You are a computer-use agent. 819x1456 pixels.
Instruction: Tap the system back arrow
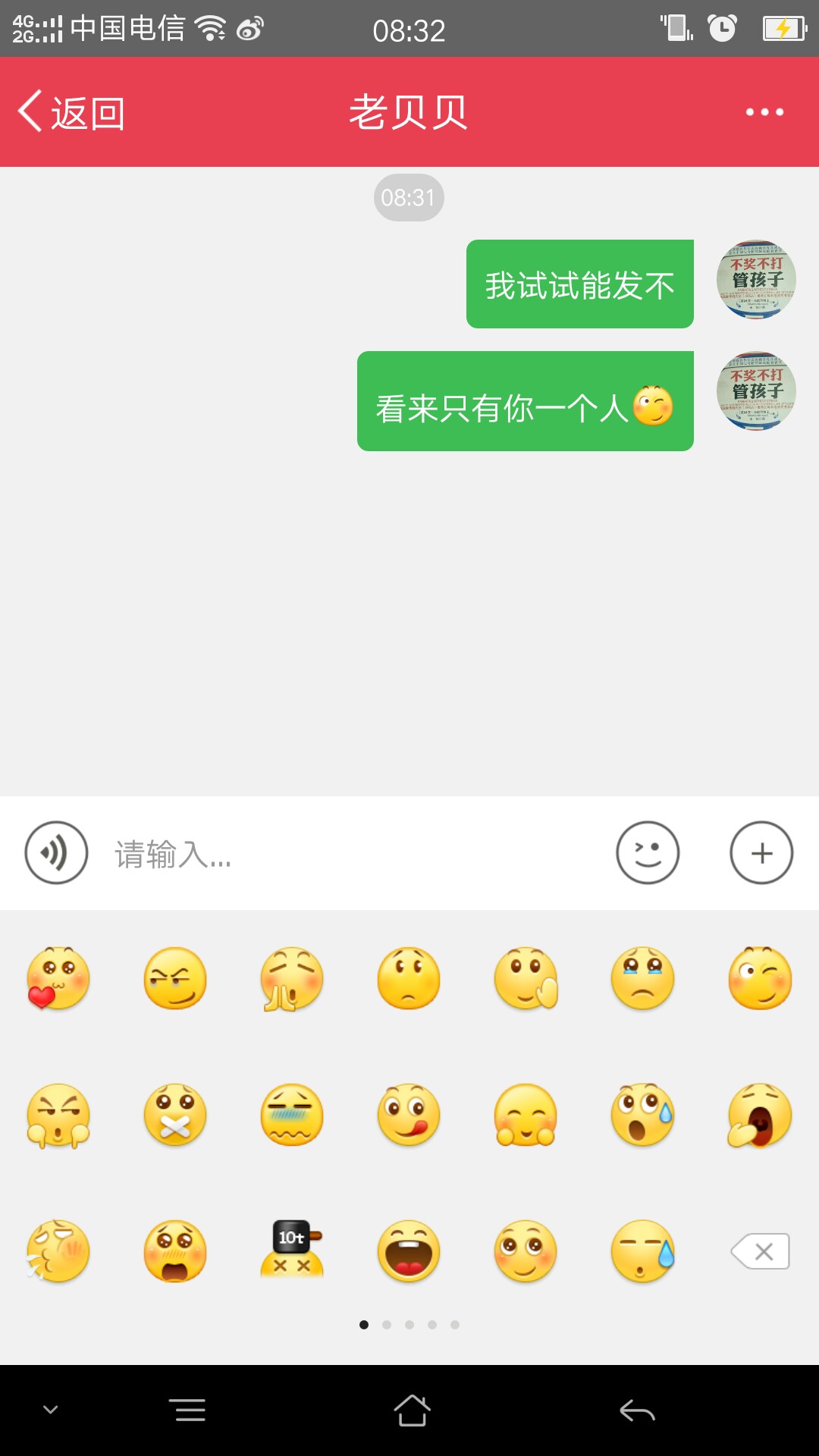coord(637,1410)
